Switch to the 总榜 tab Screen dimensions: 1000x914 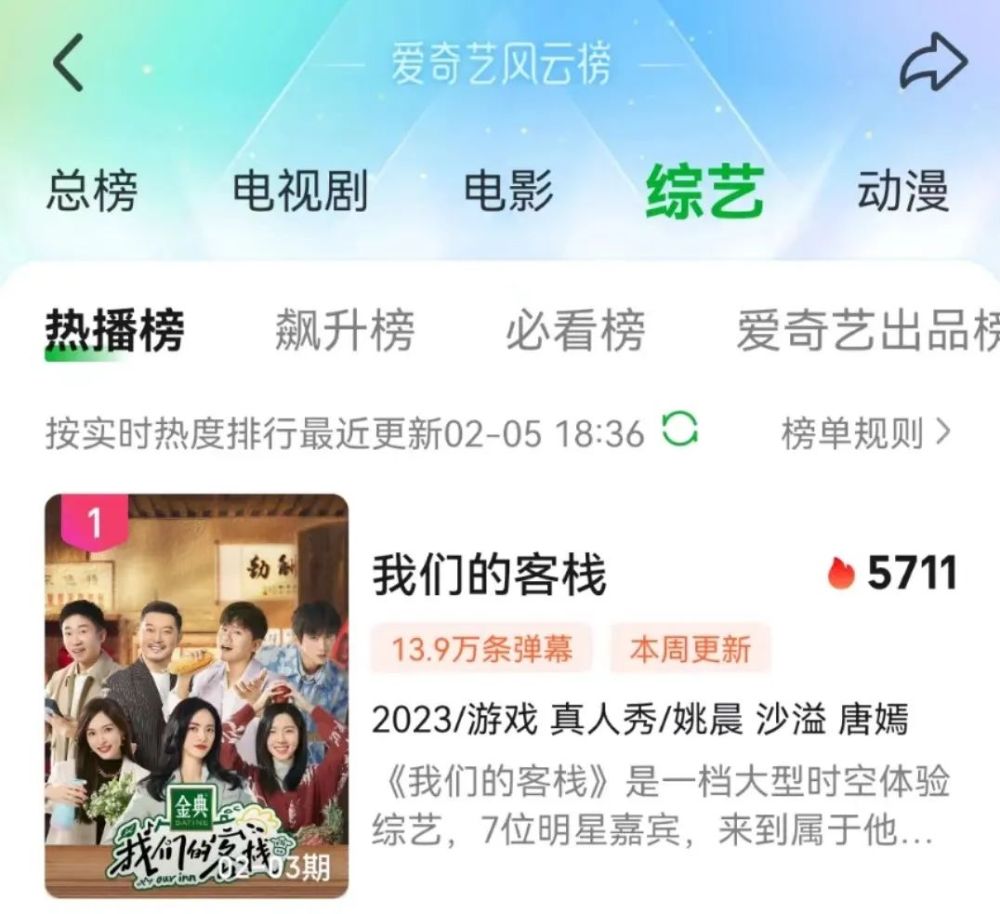91,190
